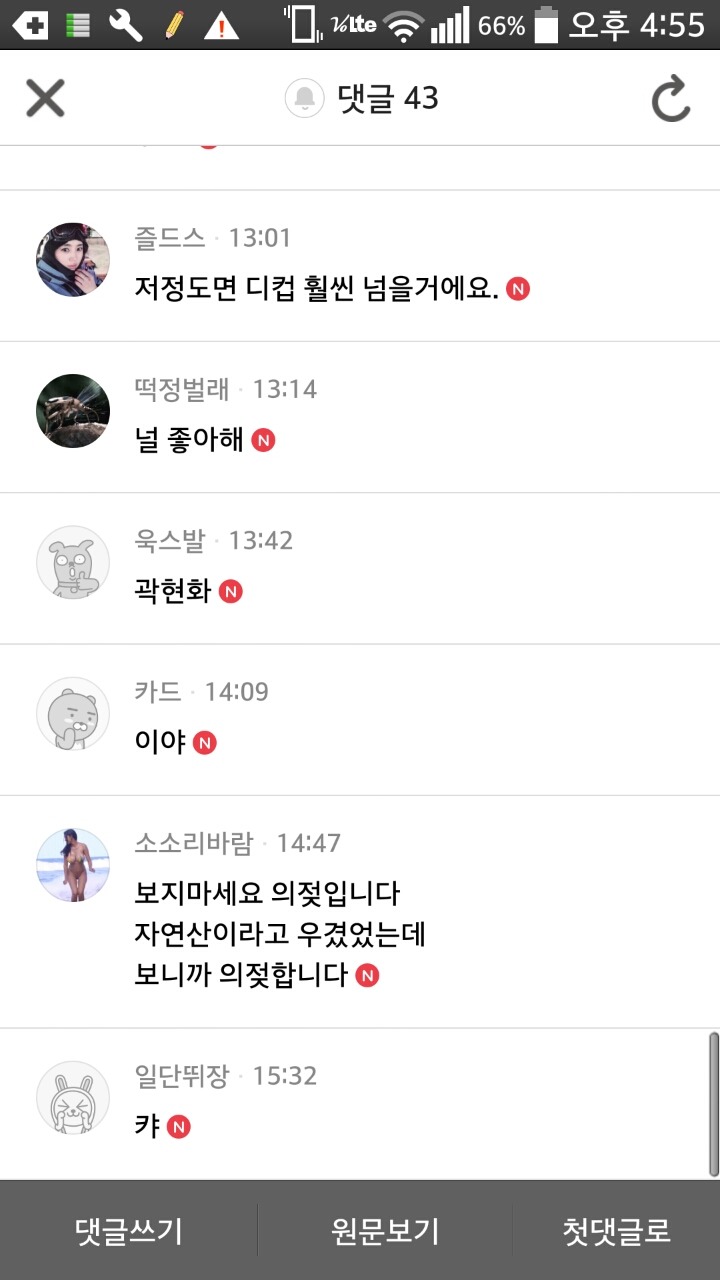Tap the N badge on 카드's comment

204,741
